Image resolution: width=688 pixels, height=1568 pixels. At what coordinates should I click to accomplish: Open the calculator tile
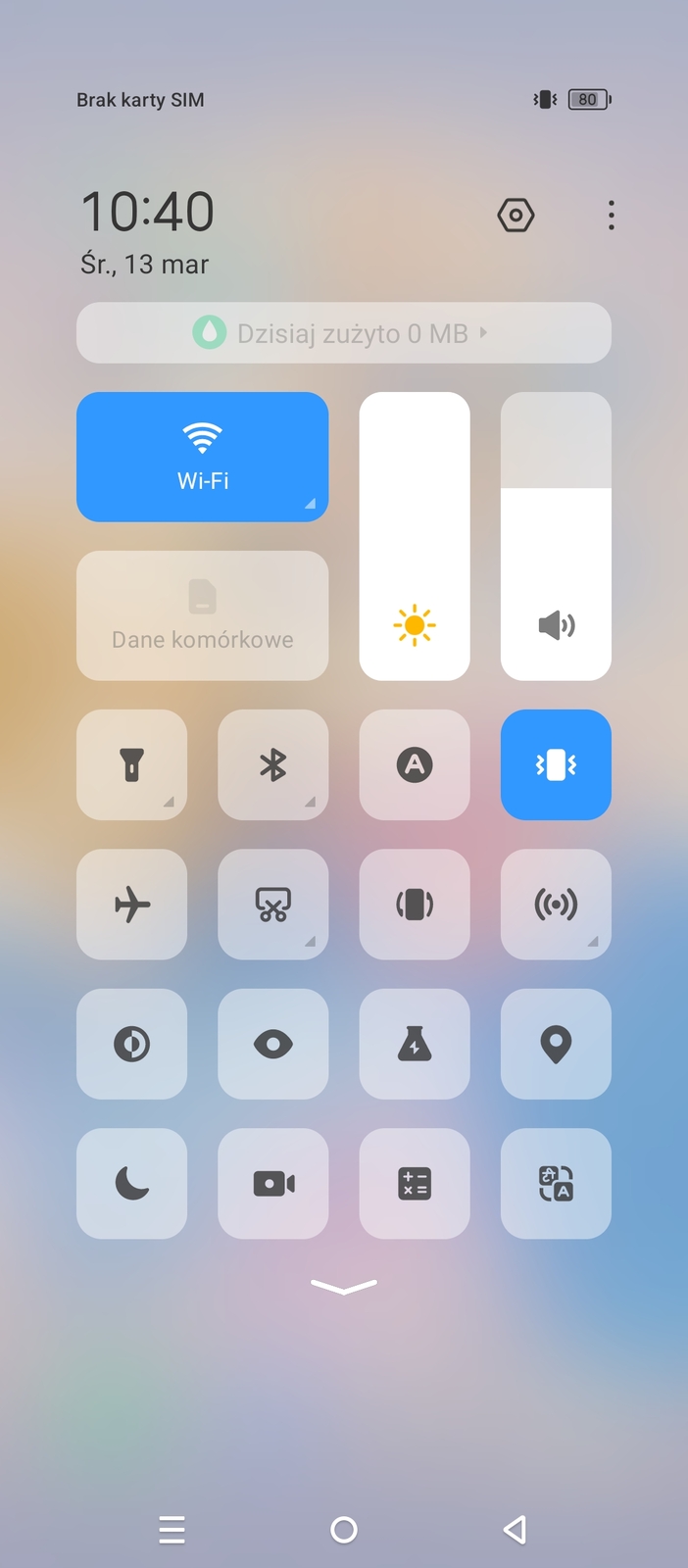415,1184
